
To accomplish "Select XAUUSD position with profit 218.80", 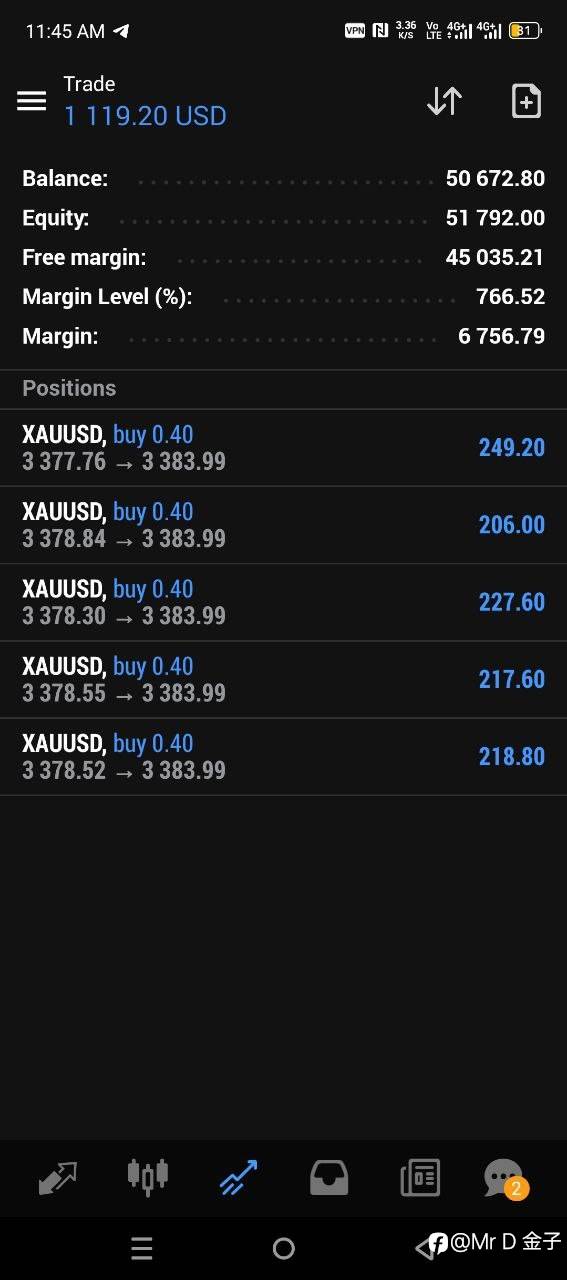I will tap(283, 756).
